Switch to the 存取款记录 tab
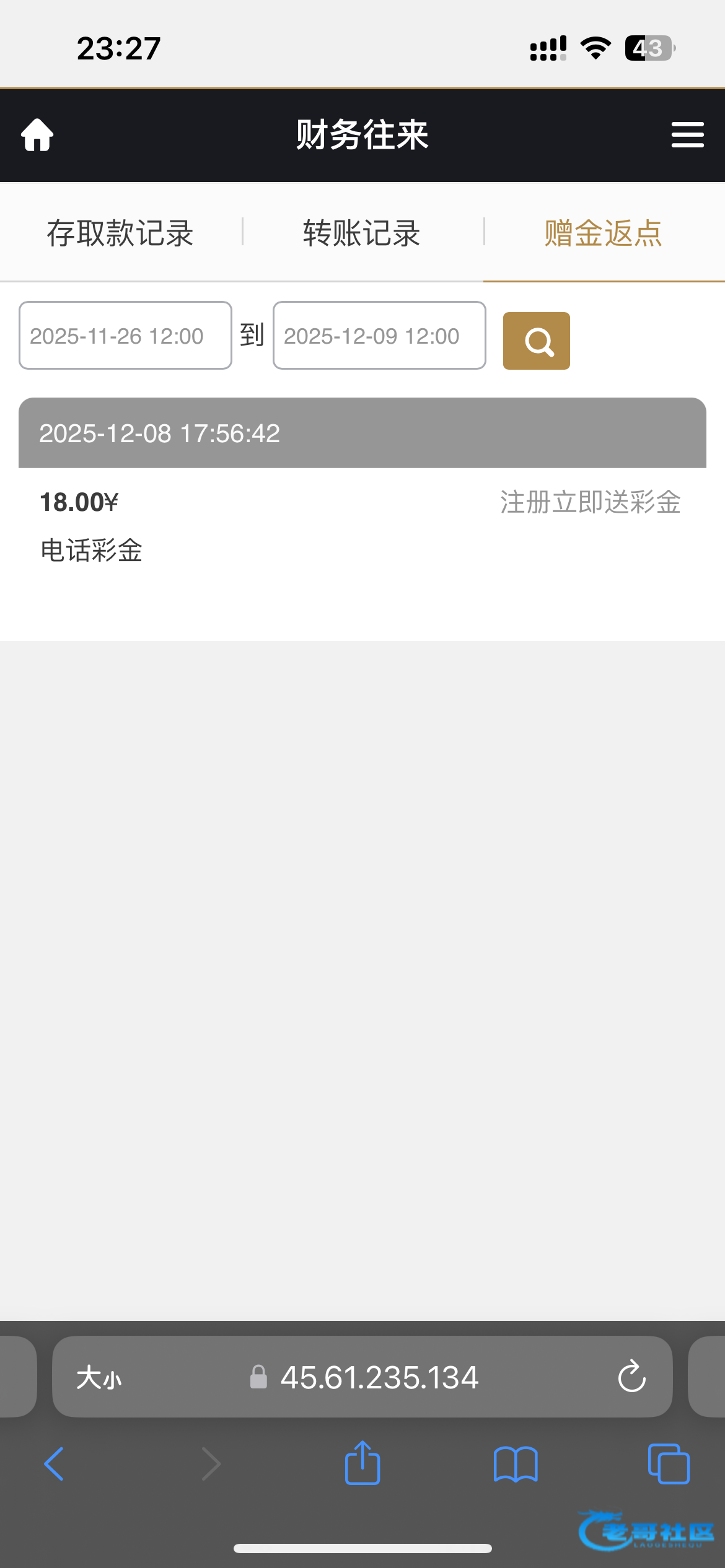 pos(120,233)
